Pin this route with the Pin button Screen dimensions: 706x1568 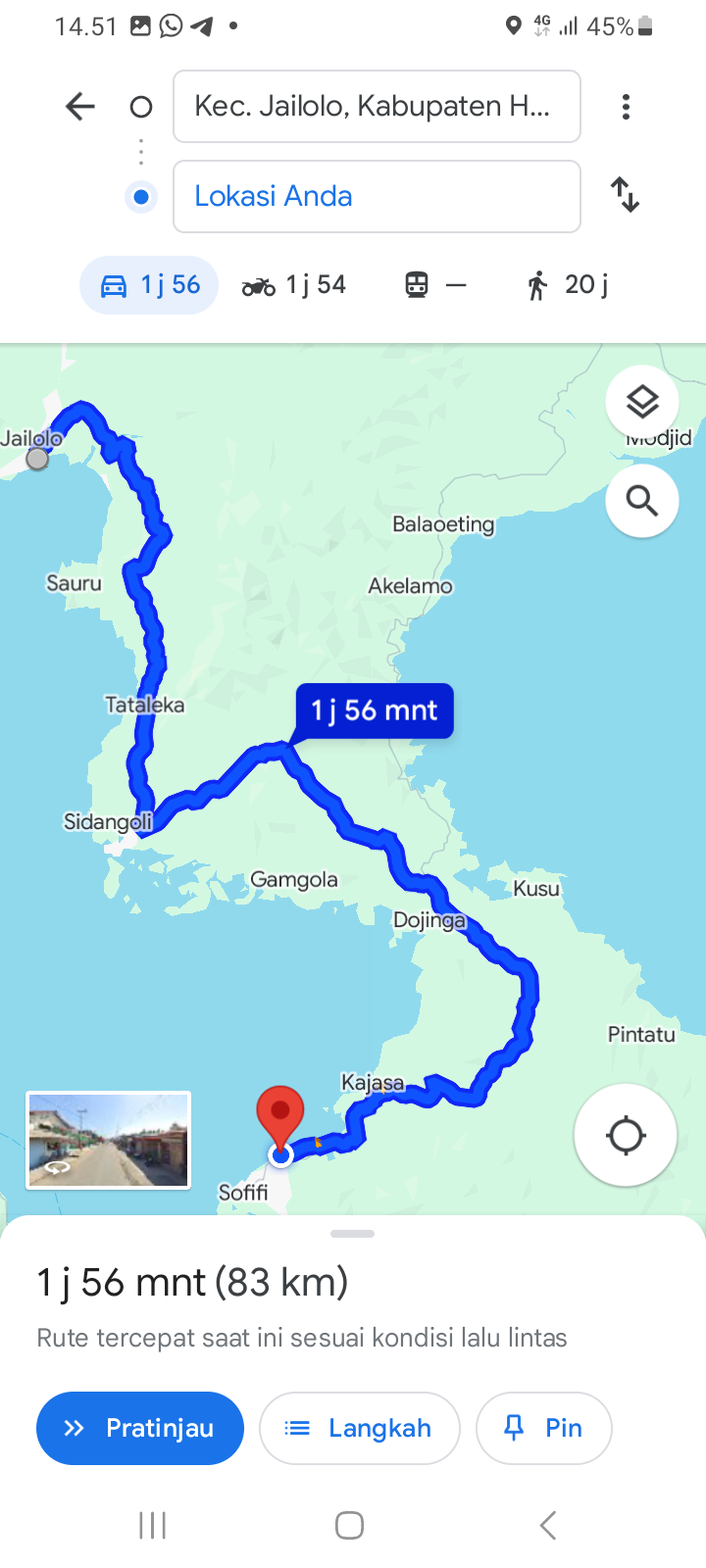[544, 1428]
